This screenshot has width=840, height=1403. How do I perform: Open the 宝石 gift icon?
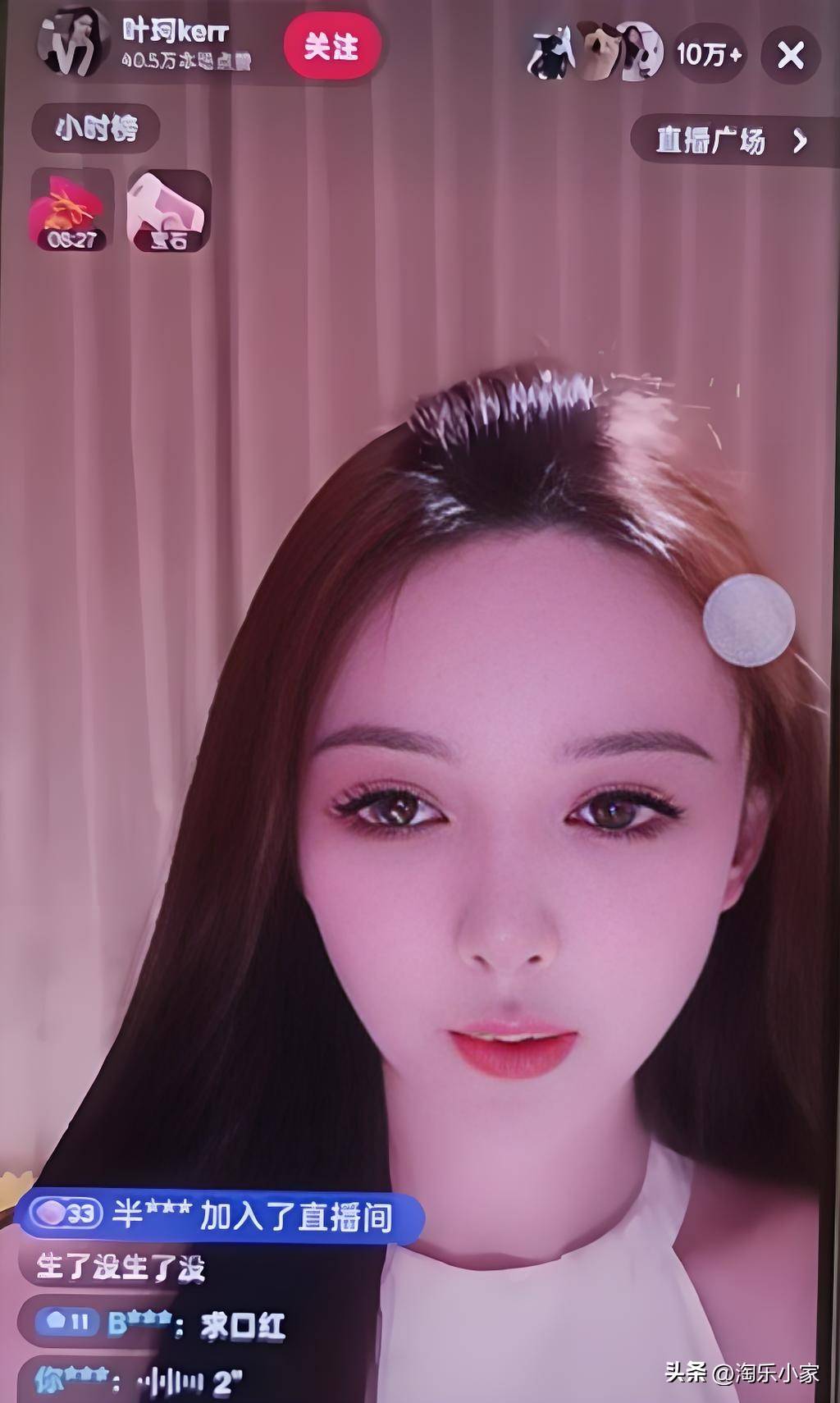pos(169,211)
